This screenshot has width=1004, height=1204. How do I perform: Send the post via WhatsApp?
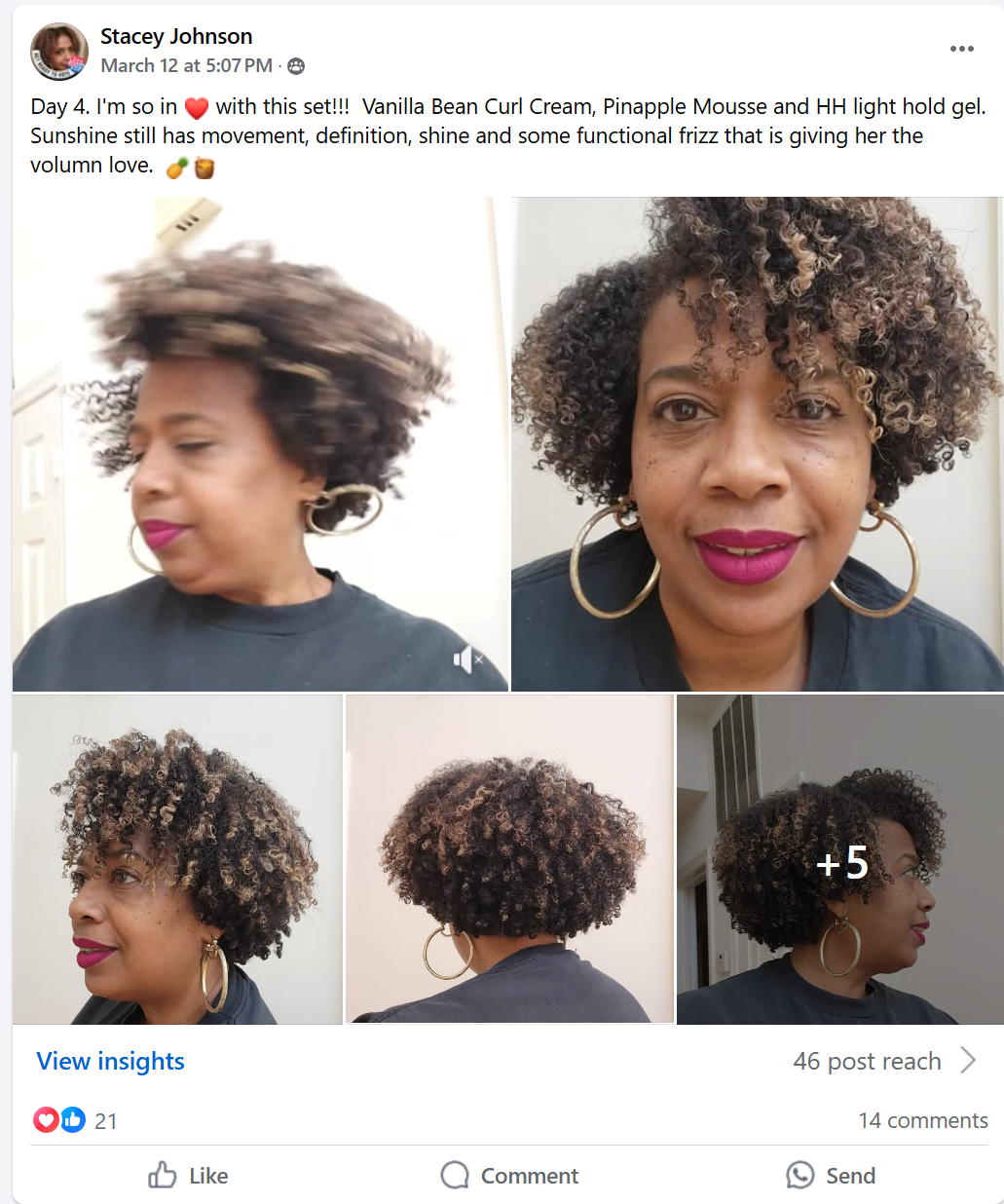[831, 1176]
